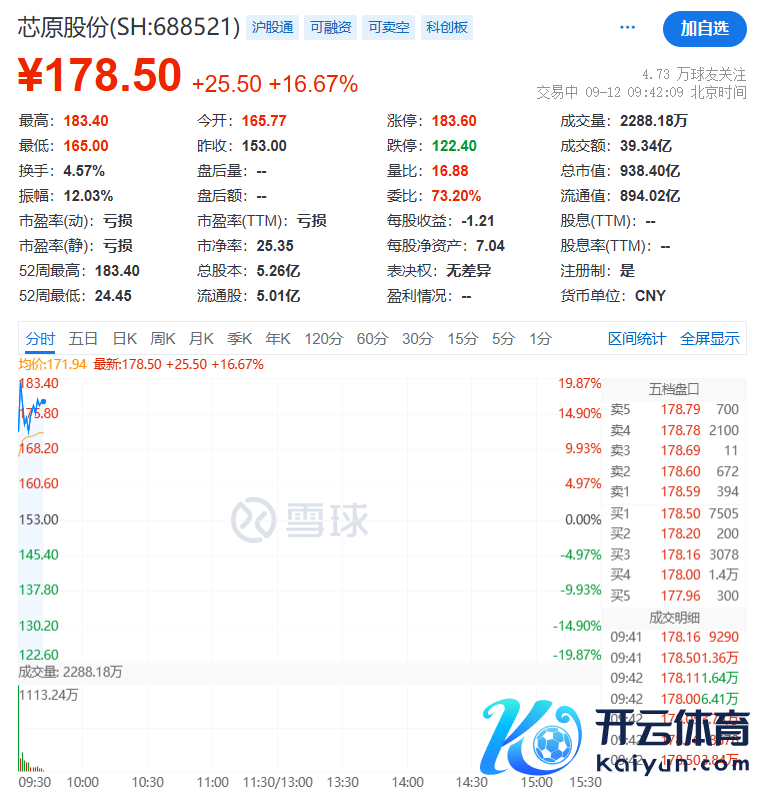Switch to the 分时 chart tab
765x797 pixels.
point(40,339)
